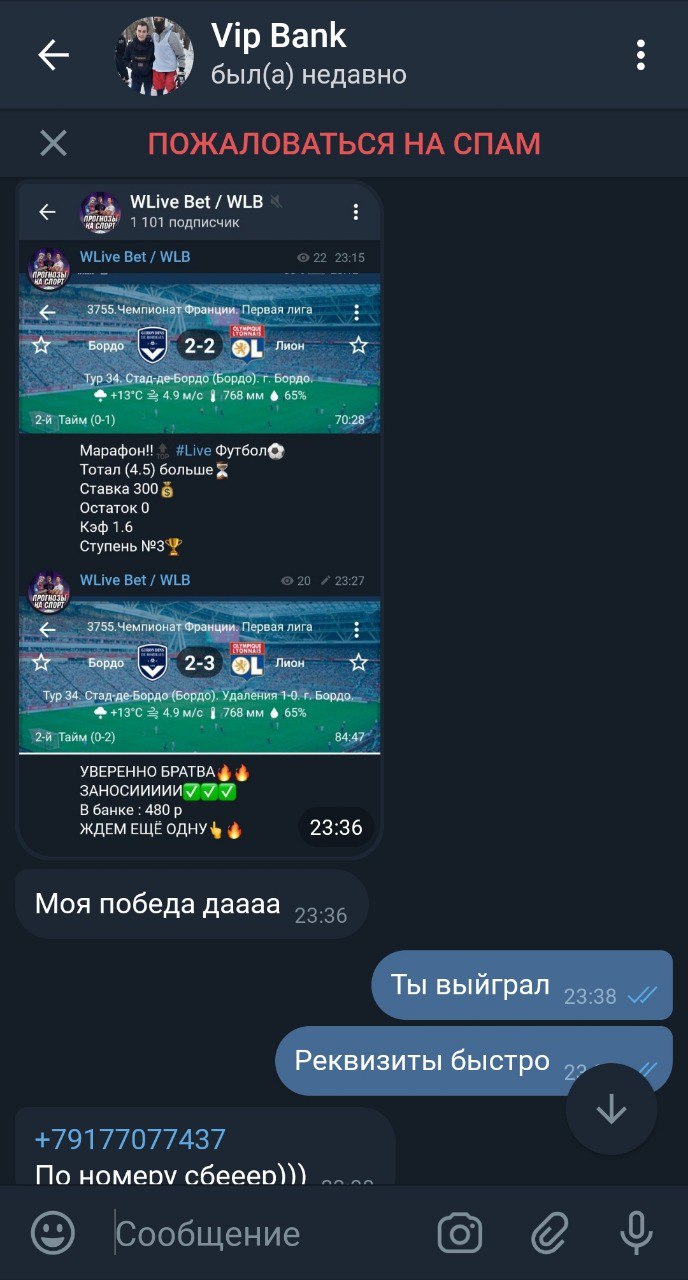Focus the message input field
This screenshot has height=1280, width=688.
tap(260, 1234)
